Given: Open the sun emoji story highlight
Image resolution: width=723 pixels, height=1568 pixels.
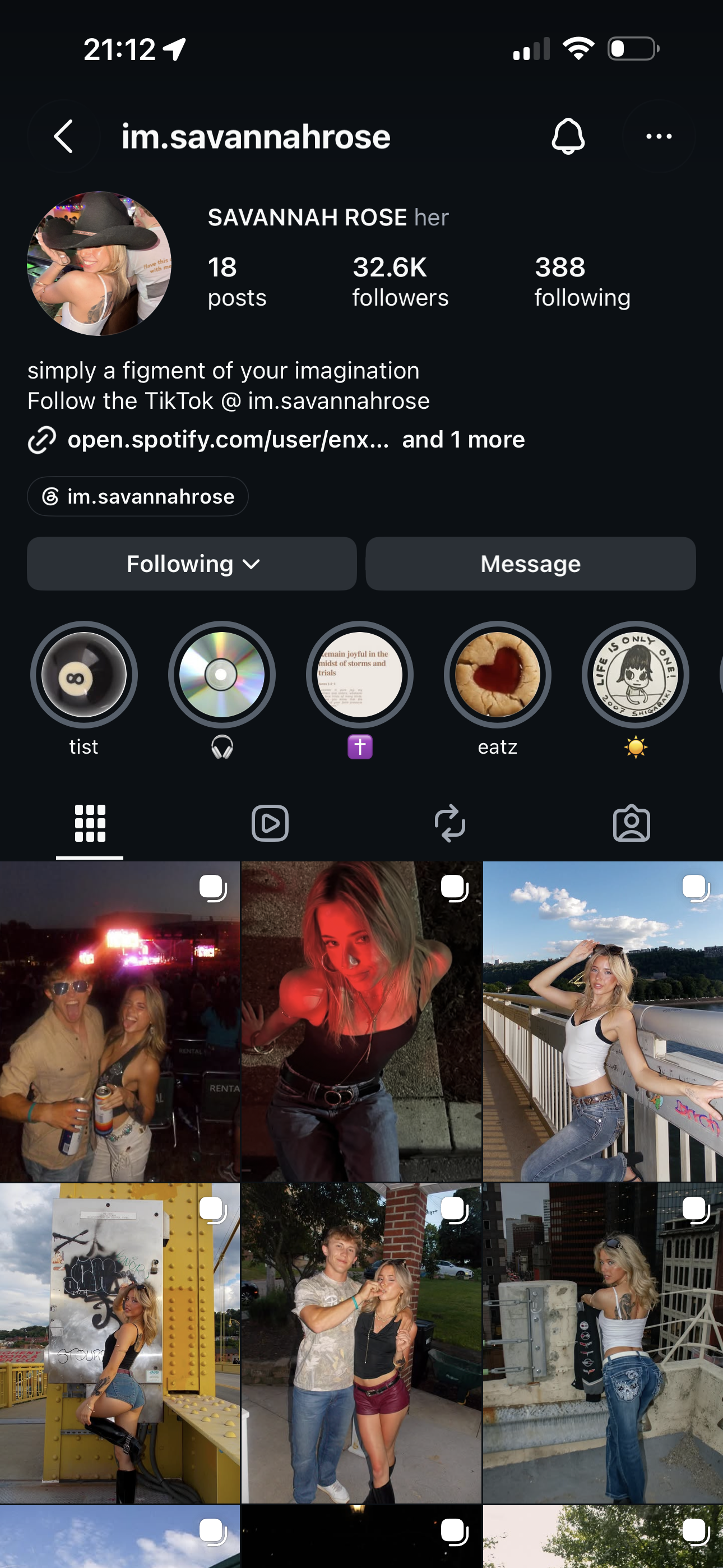Looking at the screenshot, I should point(636,689).
